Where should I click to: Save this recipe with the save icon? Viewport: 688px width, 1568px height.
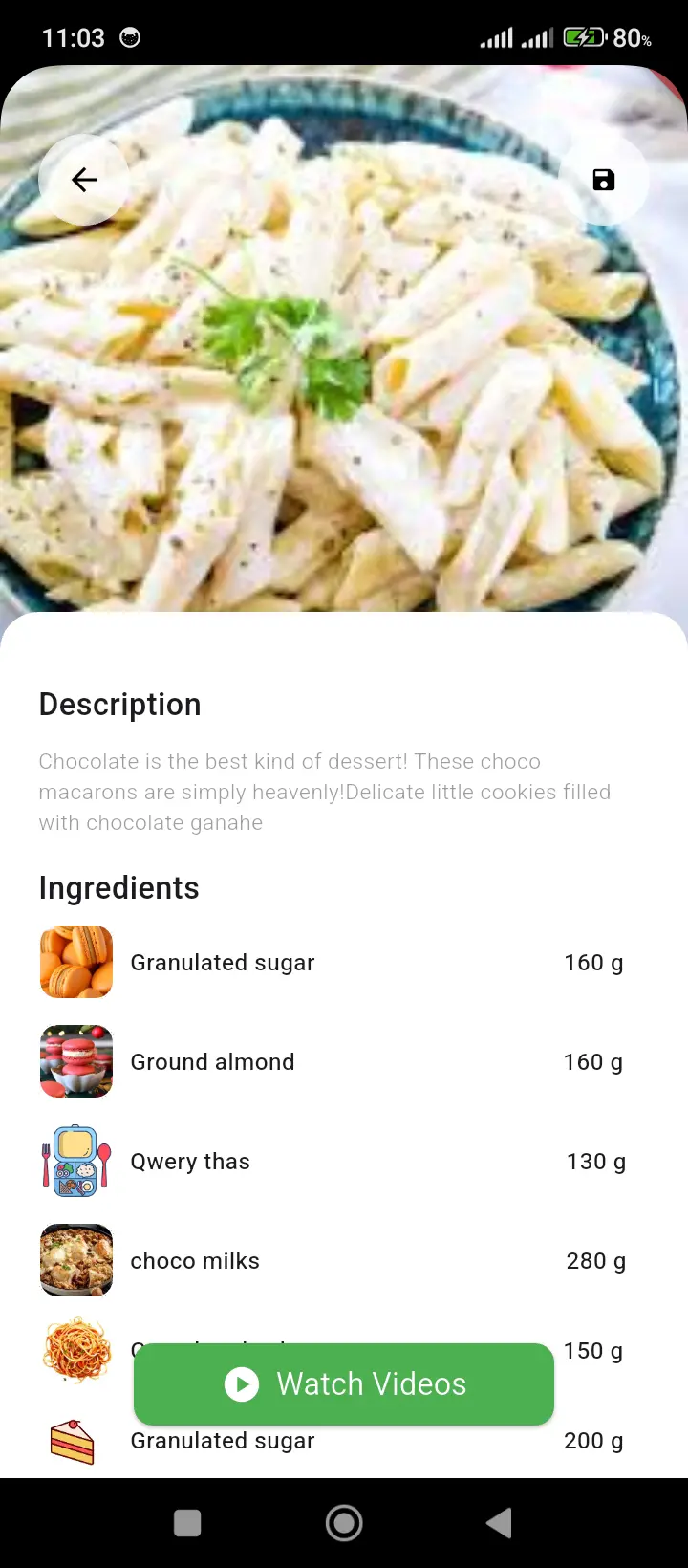[x=603, y=180]
